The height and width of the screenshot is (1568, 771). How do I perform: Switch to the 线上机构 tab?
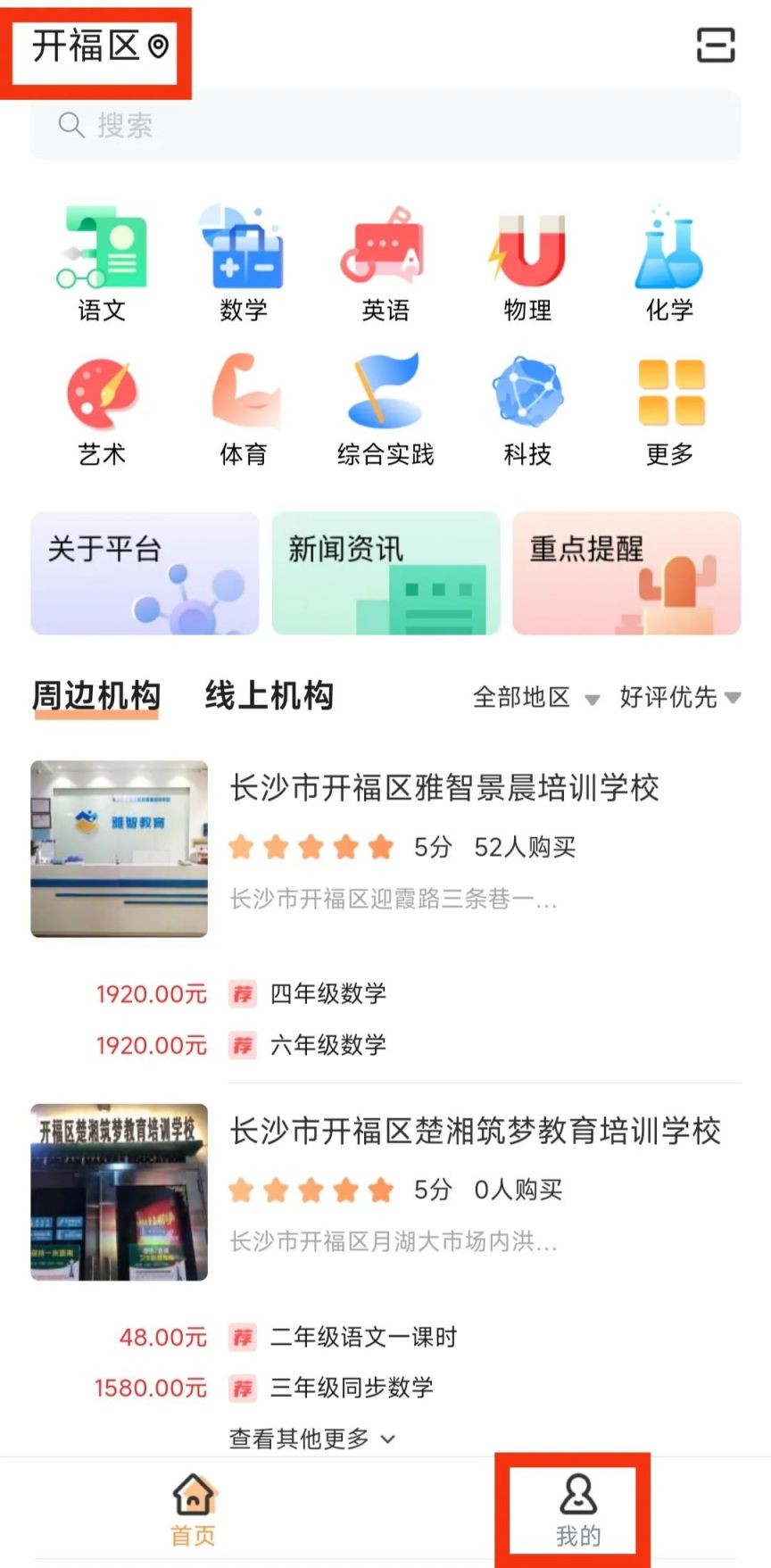tap(269, 696)
